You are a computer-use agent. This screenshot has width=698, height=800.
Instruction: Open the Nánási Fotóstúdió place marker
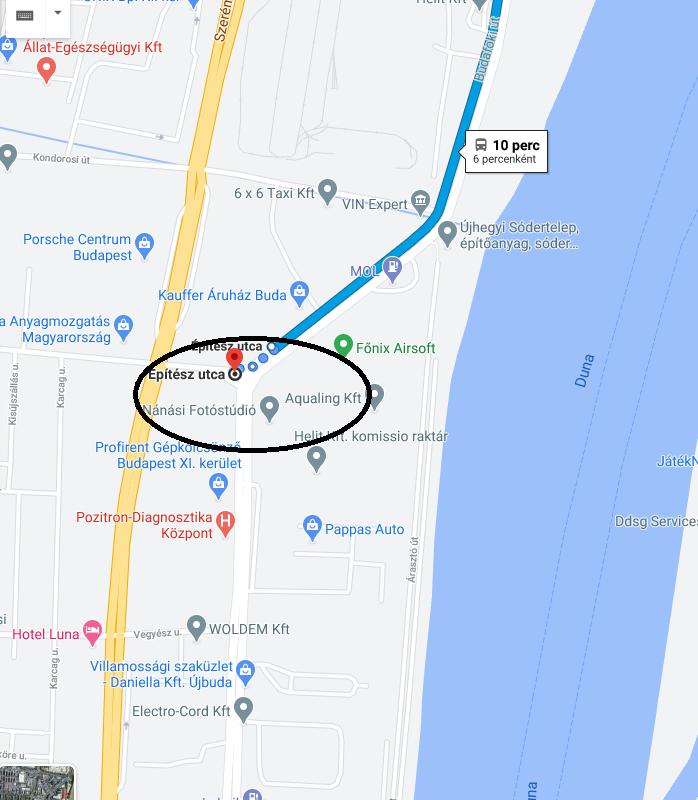(269, 408)
